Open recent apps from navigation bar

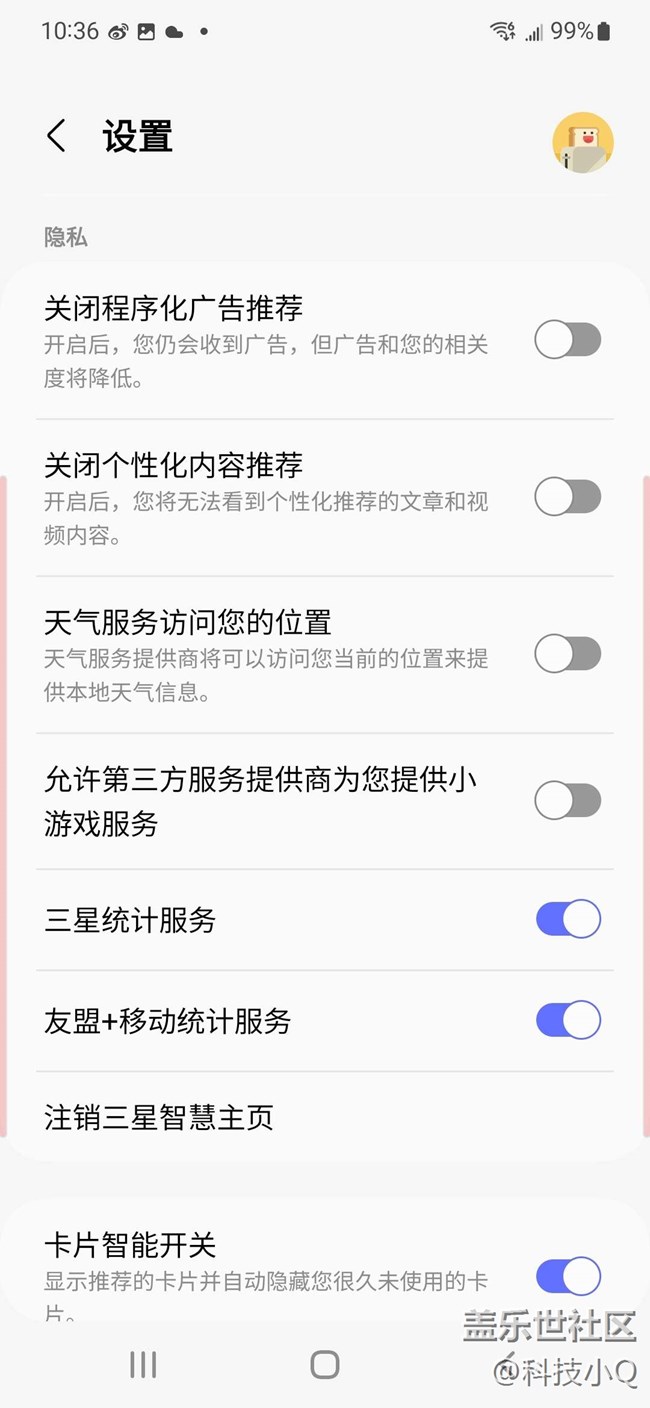[143, 1365]
